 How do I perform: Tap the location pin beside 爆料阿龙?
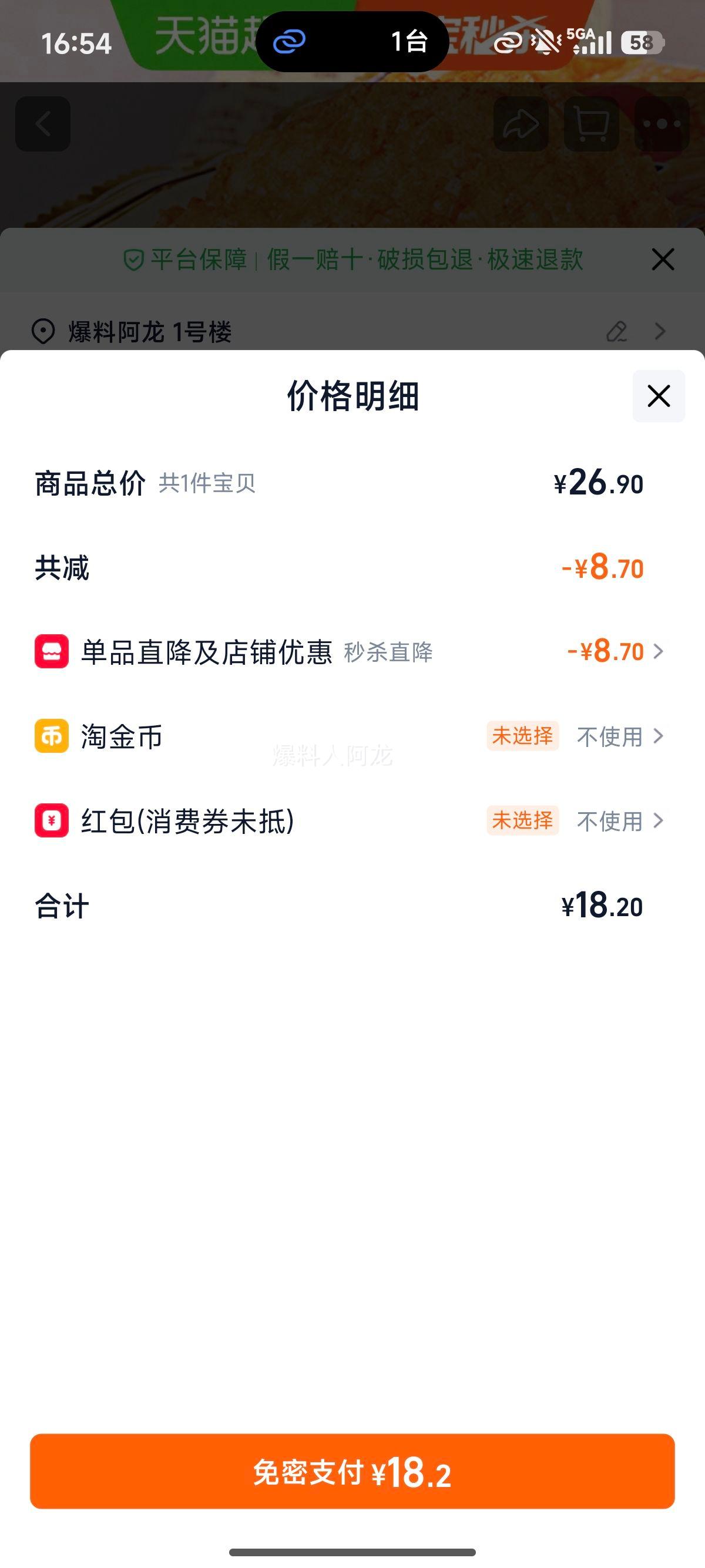pos(42,332)
